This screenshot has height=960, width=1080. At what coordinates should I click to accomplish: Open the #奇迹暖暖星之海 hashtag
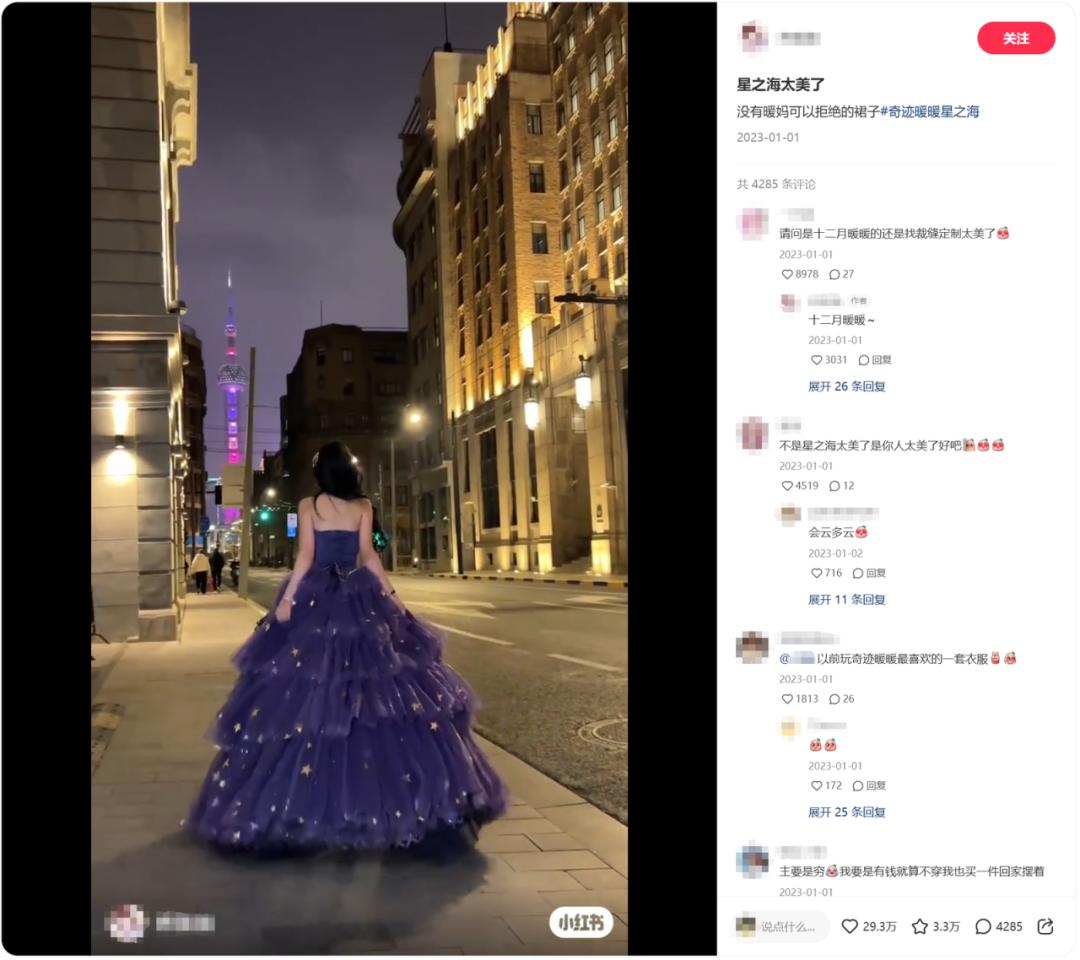(x=929, y=112)
